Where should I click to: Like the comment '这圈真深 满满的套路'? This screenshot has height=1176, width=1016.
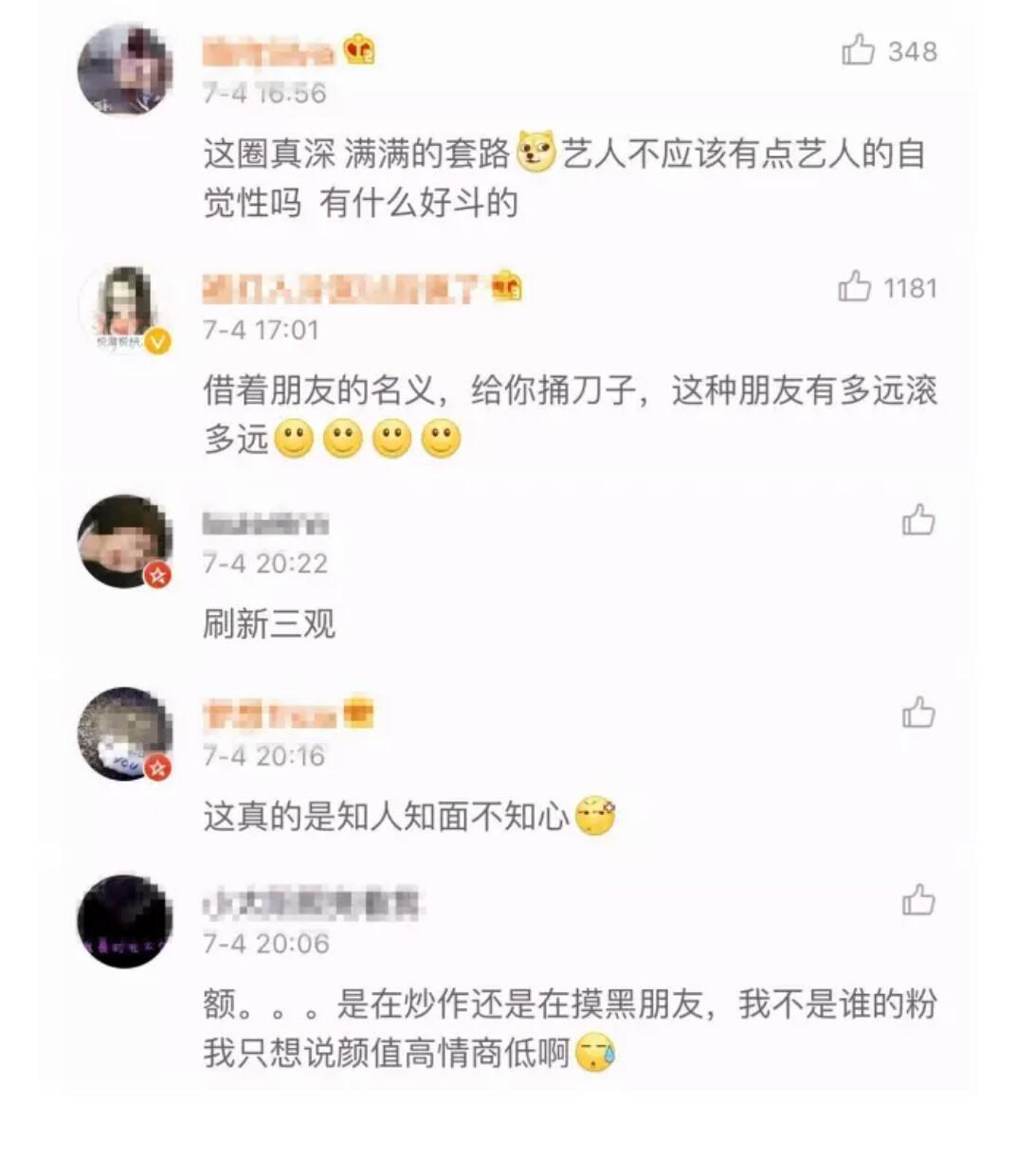point(859,49)
